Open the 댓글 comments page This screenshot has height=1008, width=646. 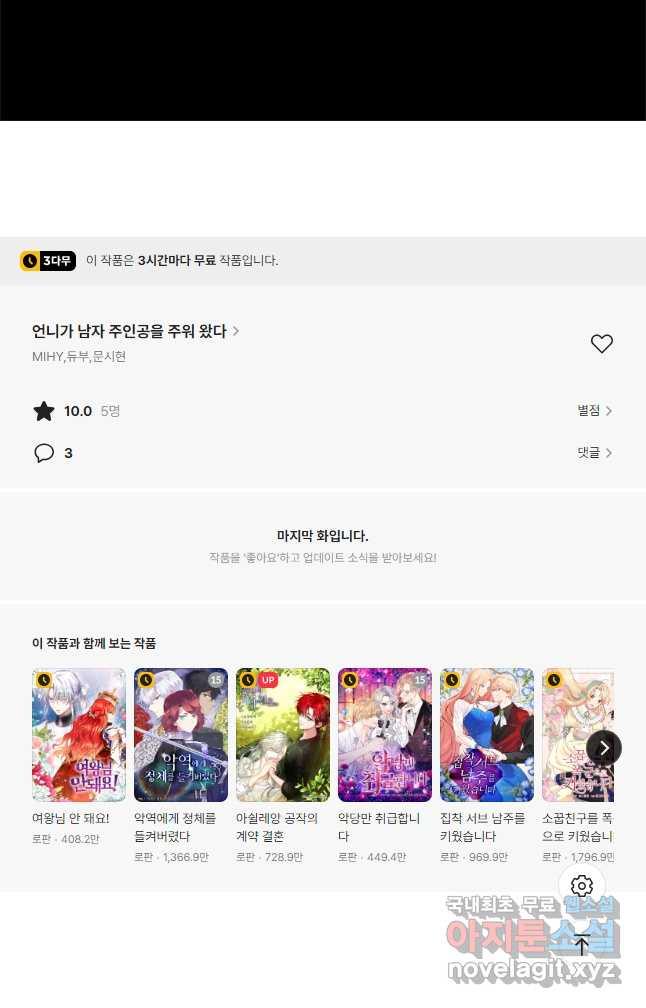pyautogui.click(x=594, y=453)
